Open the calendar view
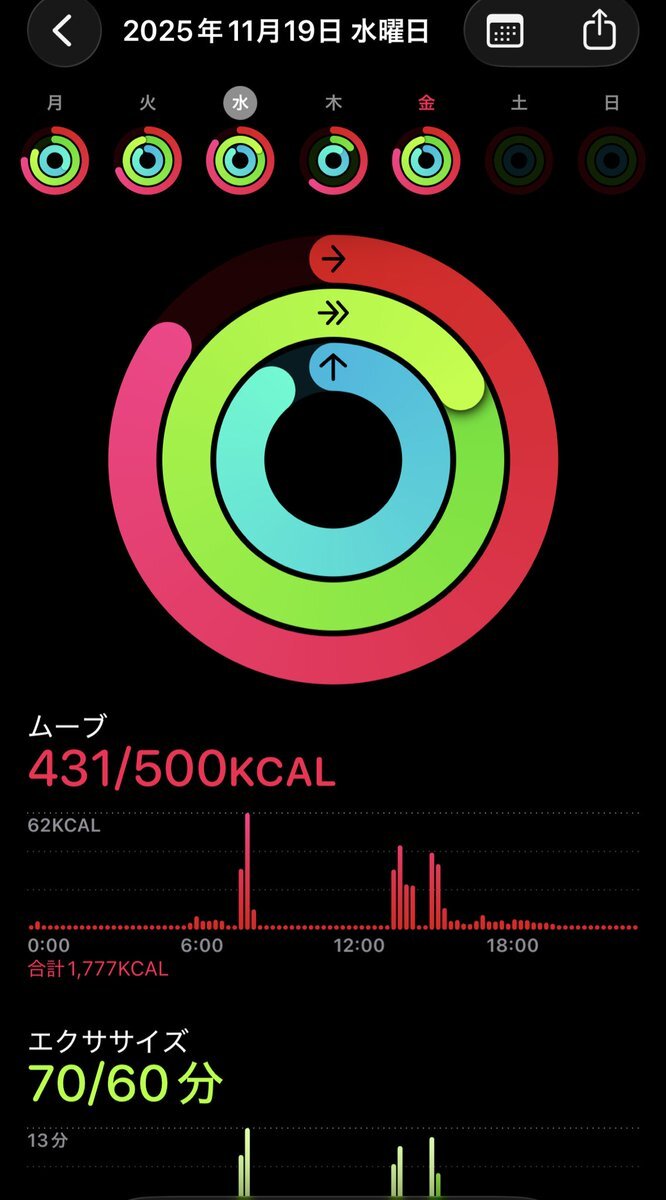The image size is (666, 1200). [505, 31]
